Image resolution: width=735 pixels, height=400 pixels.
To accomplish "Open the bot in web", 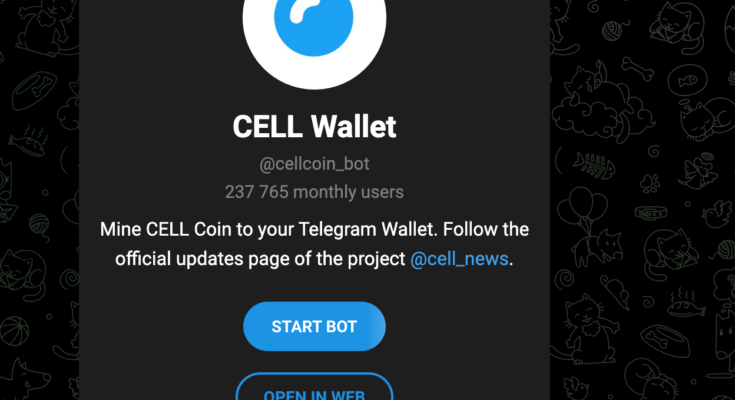I will point(314,390).
